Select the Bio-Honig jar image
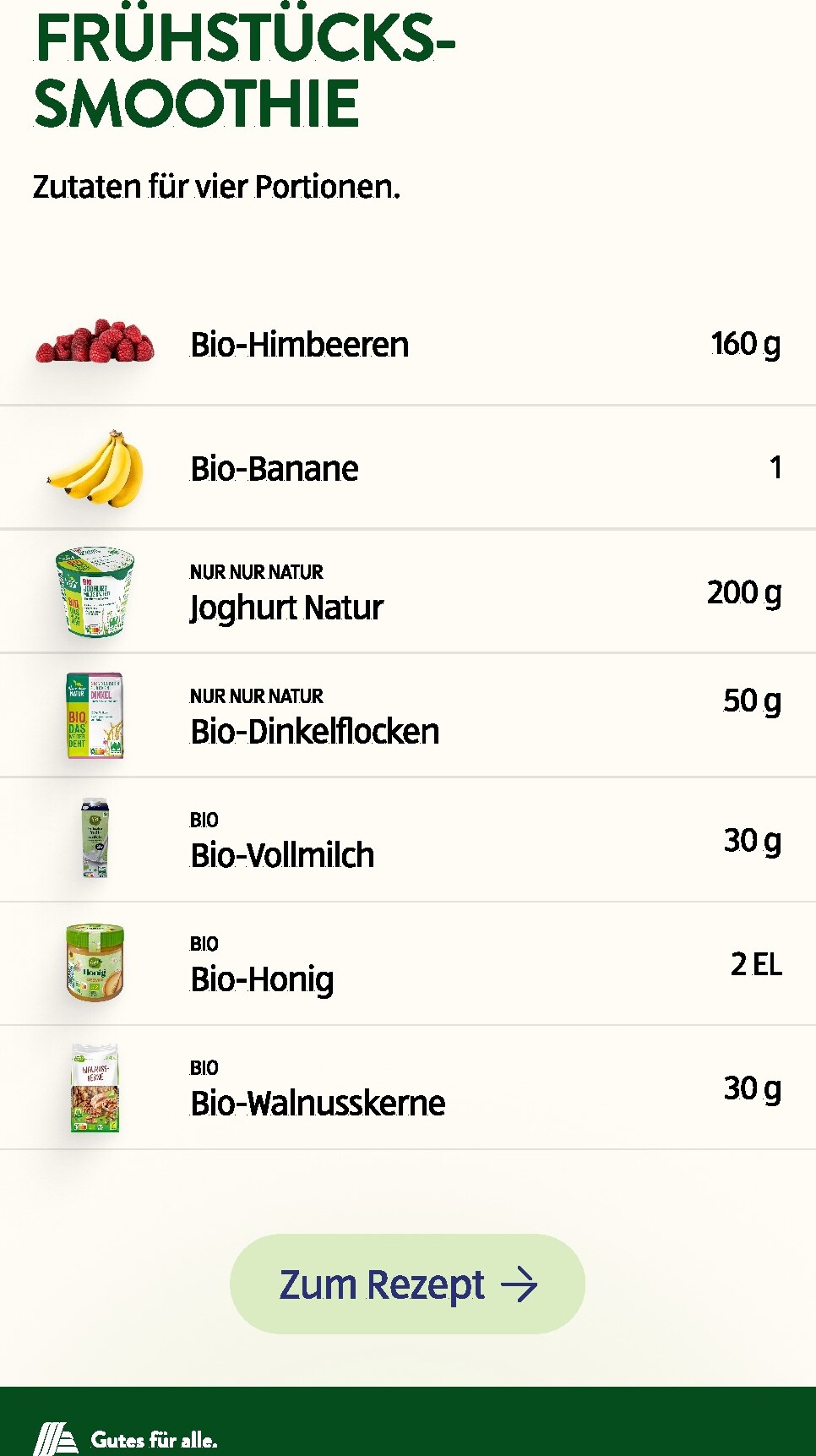The width and height of the screenshot is (816, 1456). point(95,963)
